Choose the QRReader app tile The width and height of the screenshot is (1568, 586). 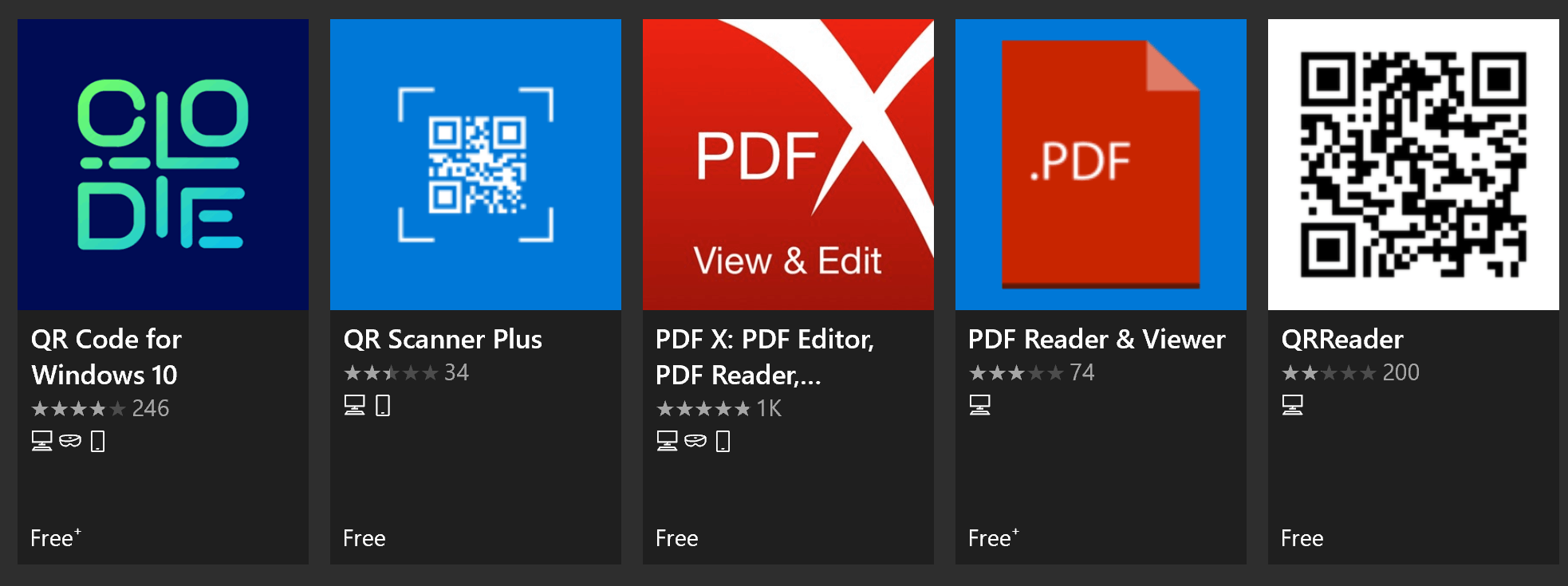pos(1413,164)
